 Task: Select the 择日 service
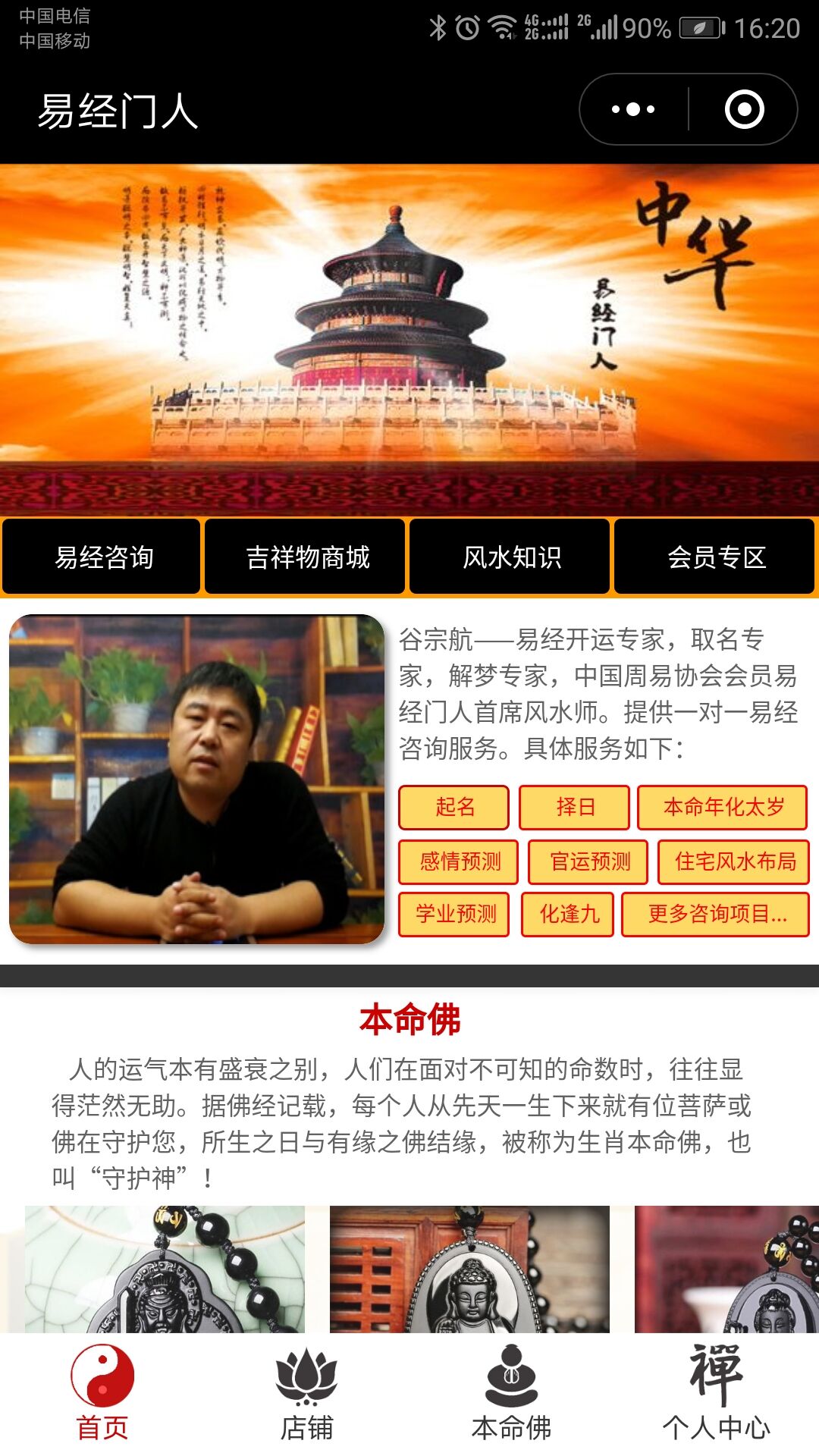pos(574,807)
